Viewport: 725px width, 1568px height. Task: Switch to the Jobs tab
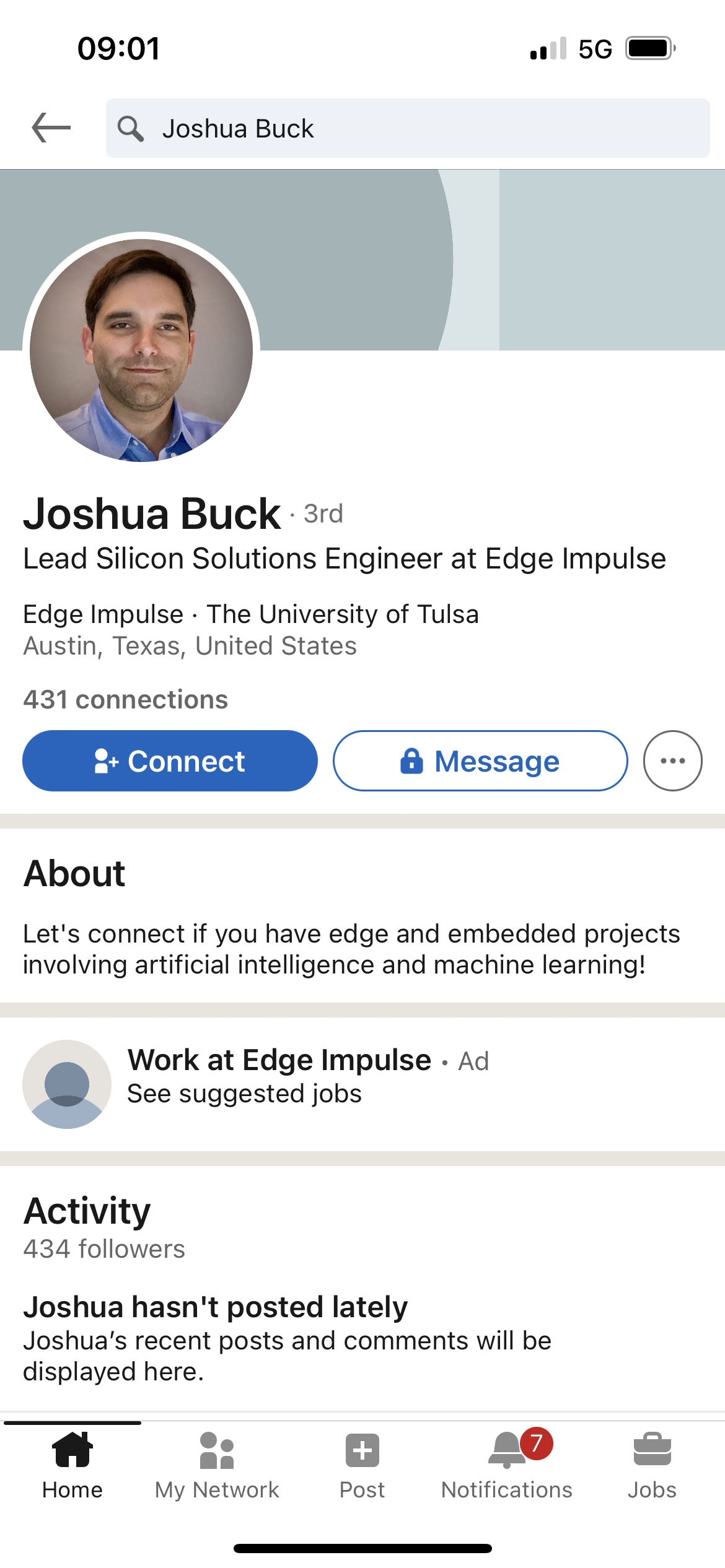[652, 1466]
